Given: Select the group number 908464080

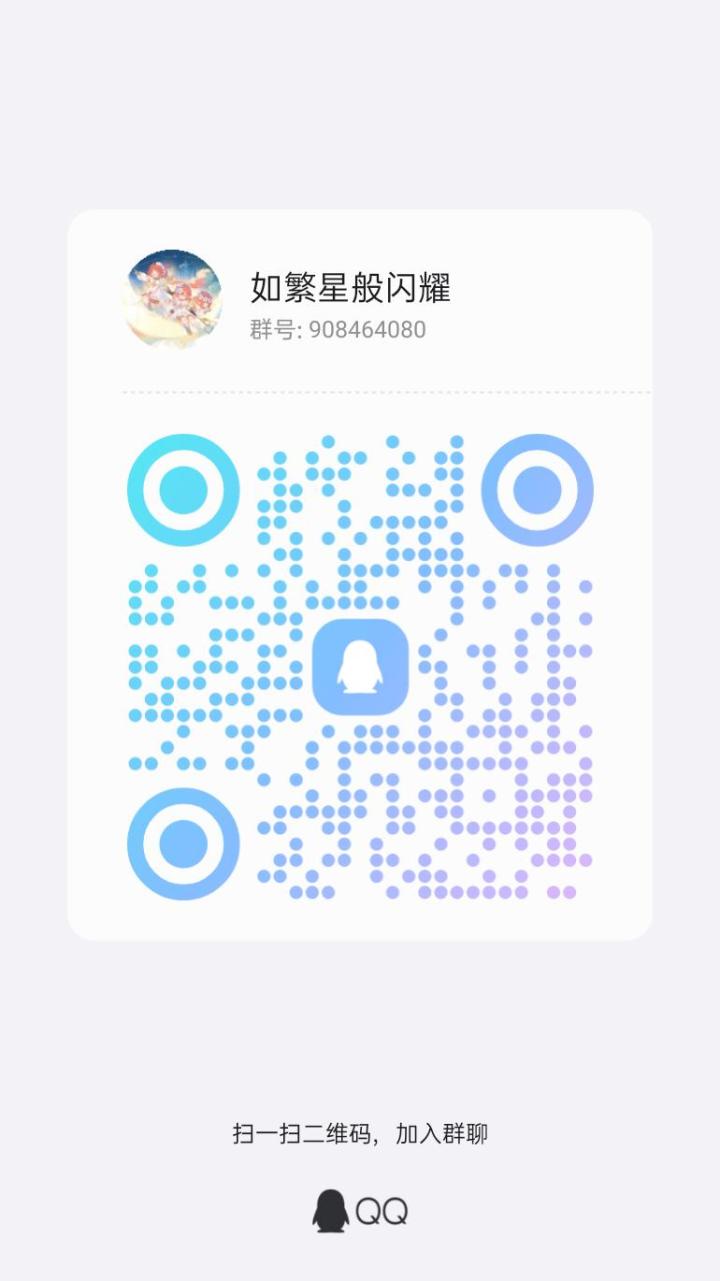Looking at the screenshot, I should 366,329.
